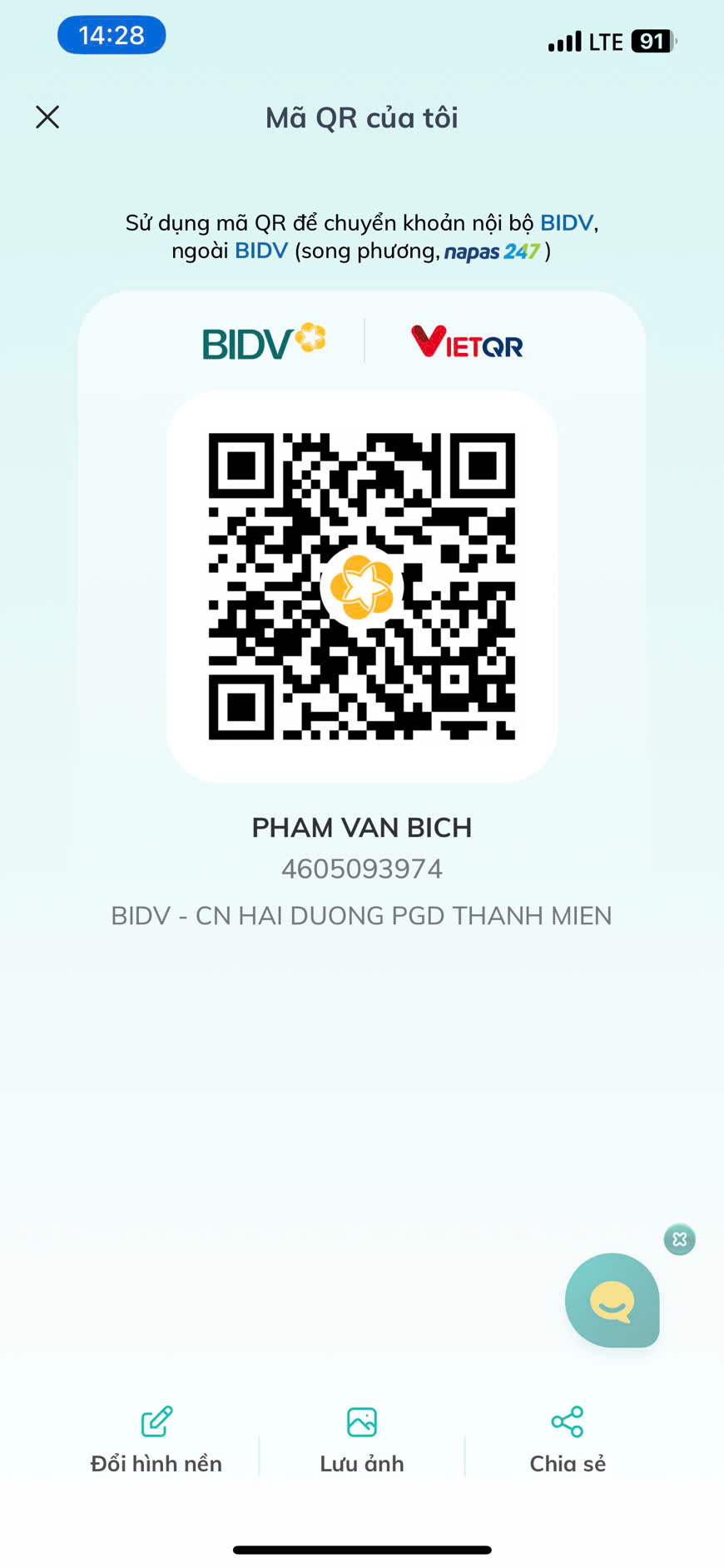Save the QR image with Lưu ảnh
Viewport: 724px width, 1568px height.
362,1441
